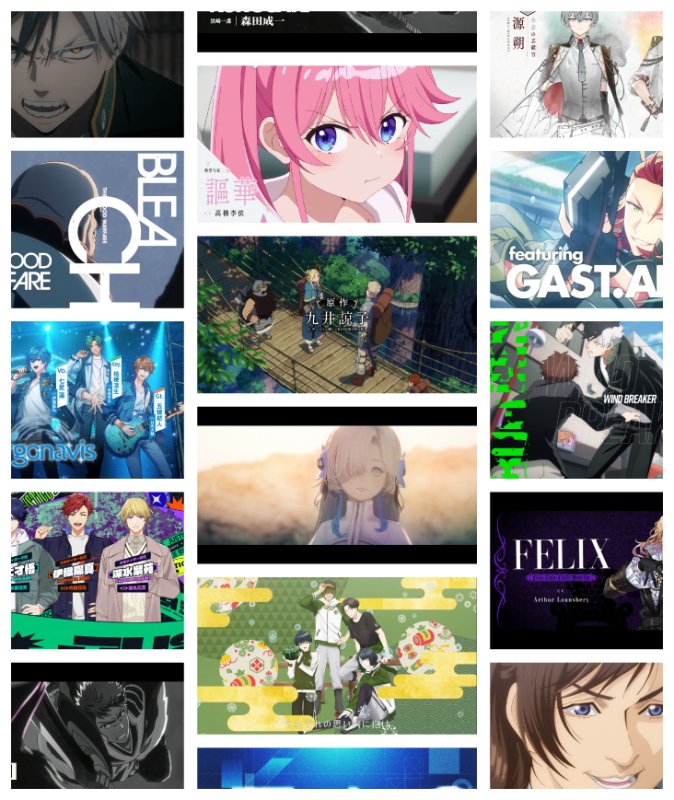Open the pink-haired girl image
This screenshot has width=674, height=800.
(x=336, y=144)
